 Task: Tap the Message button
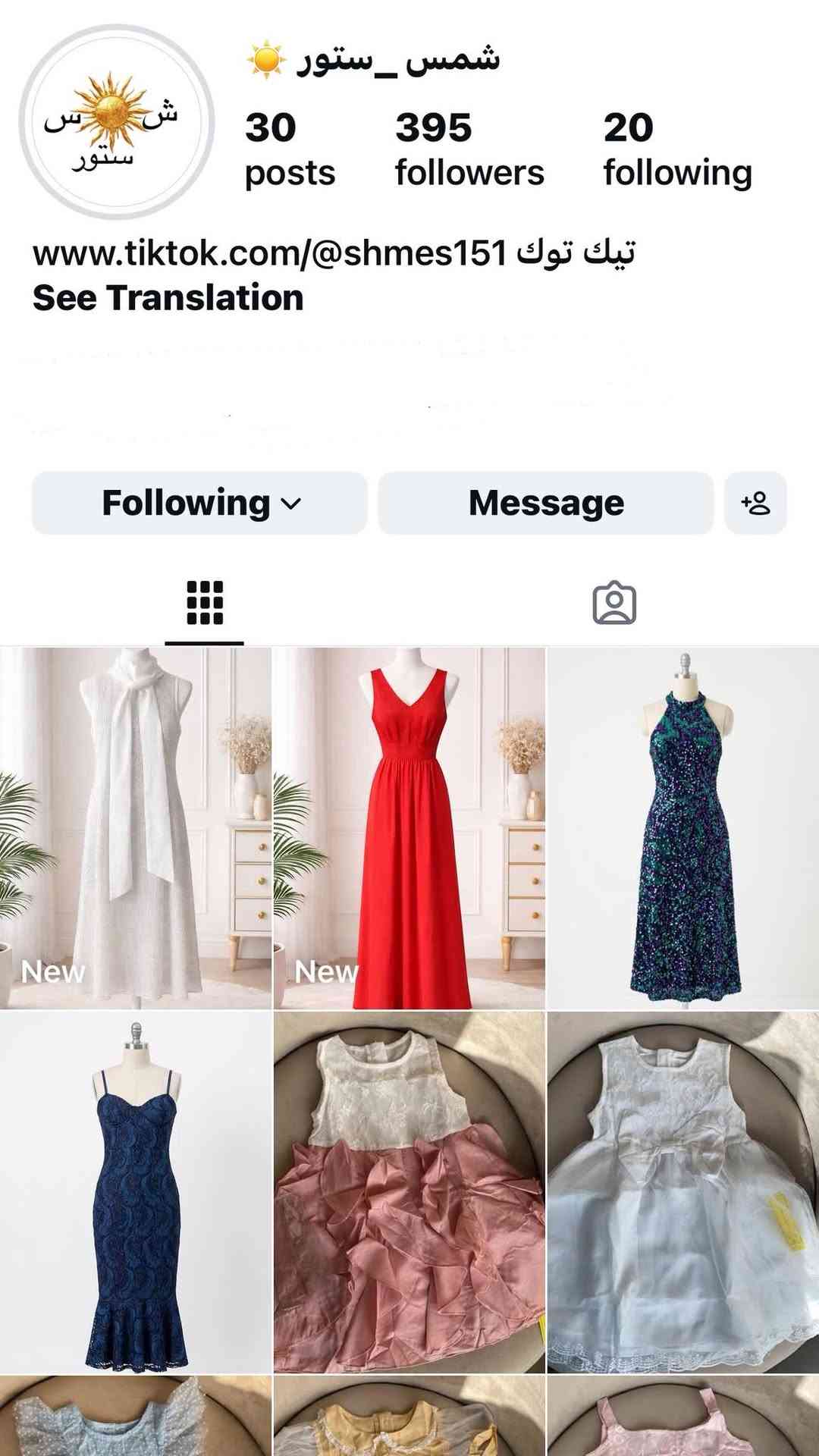click(x=546, y=504)
